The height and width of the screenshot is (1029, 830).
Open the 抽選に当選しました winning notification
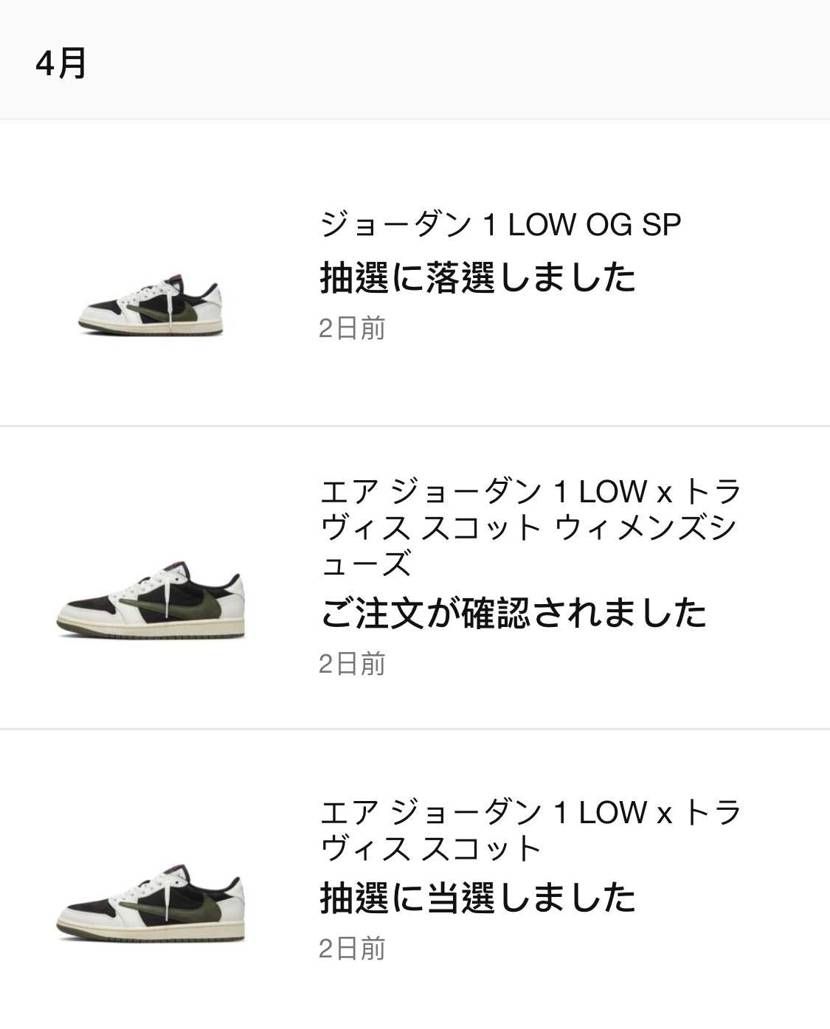point(478,897)
